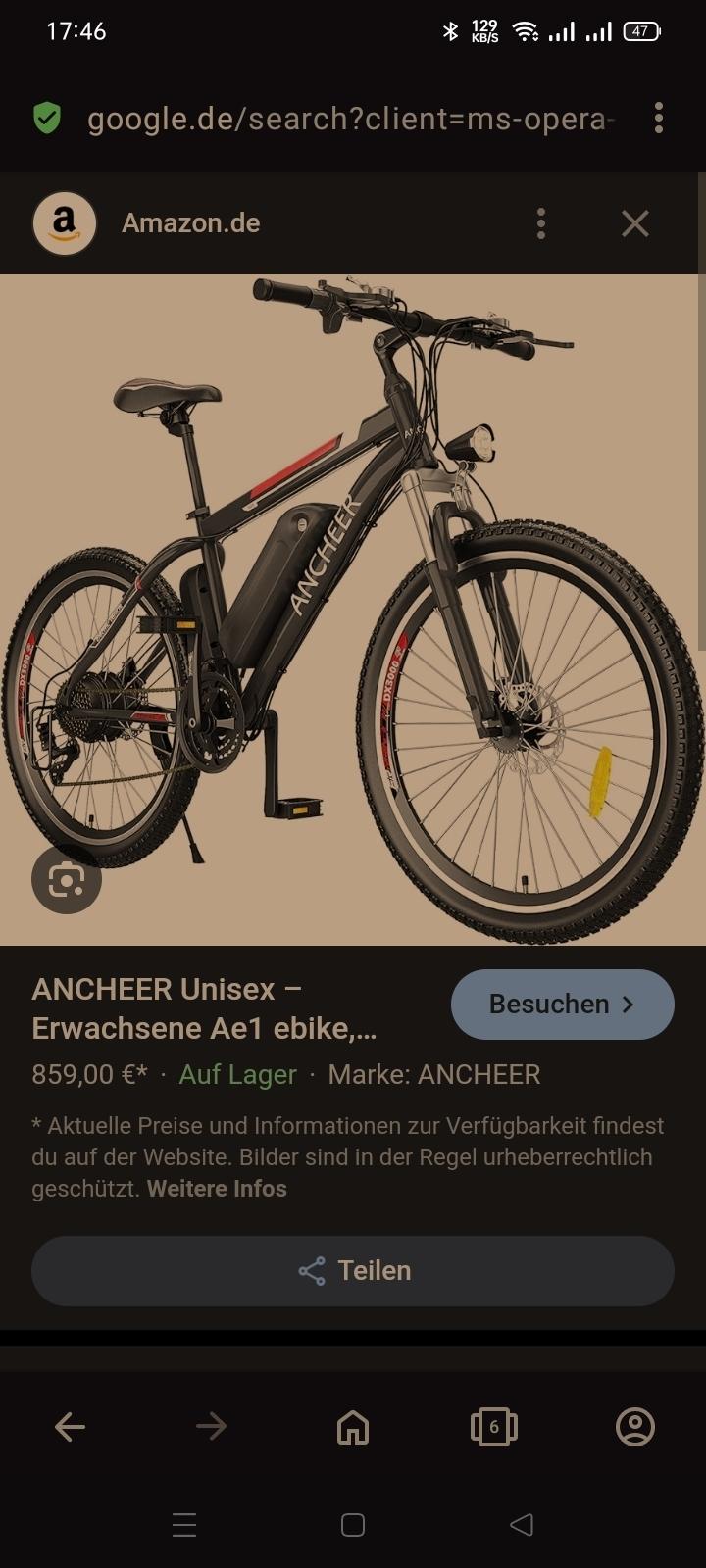The height and width of the screenshot is (1568, 706).
Task: Open the browser overflow menu
Action: coord(659,119)
